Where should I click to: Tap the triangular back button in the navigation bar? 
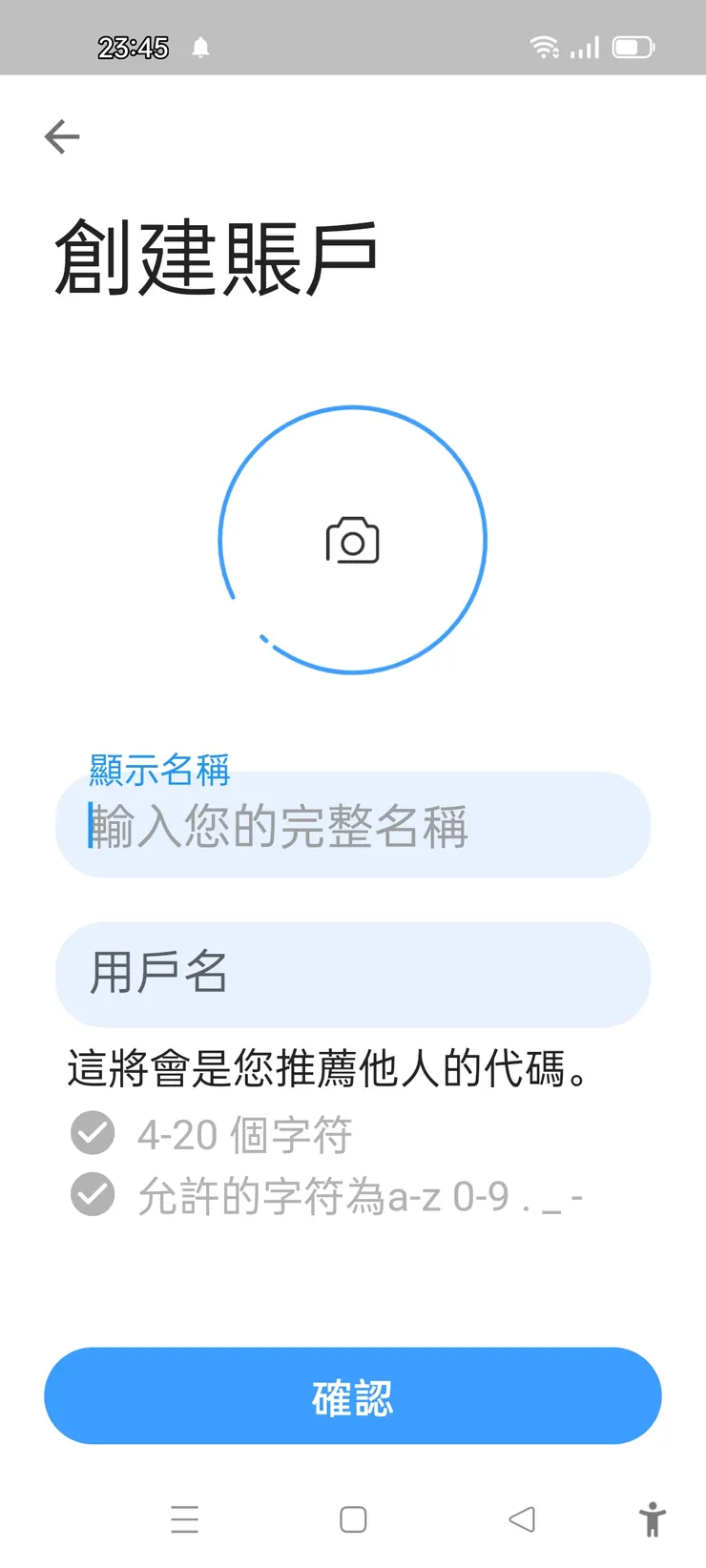click(521, 1519)
